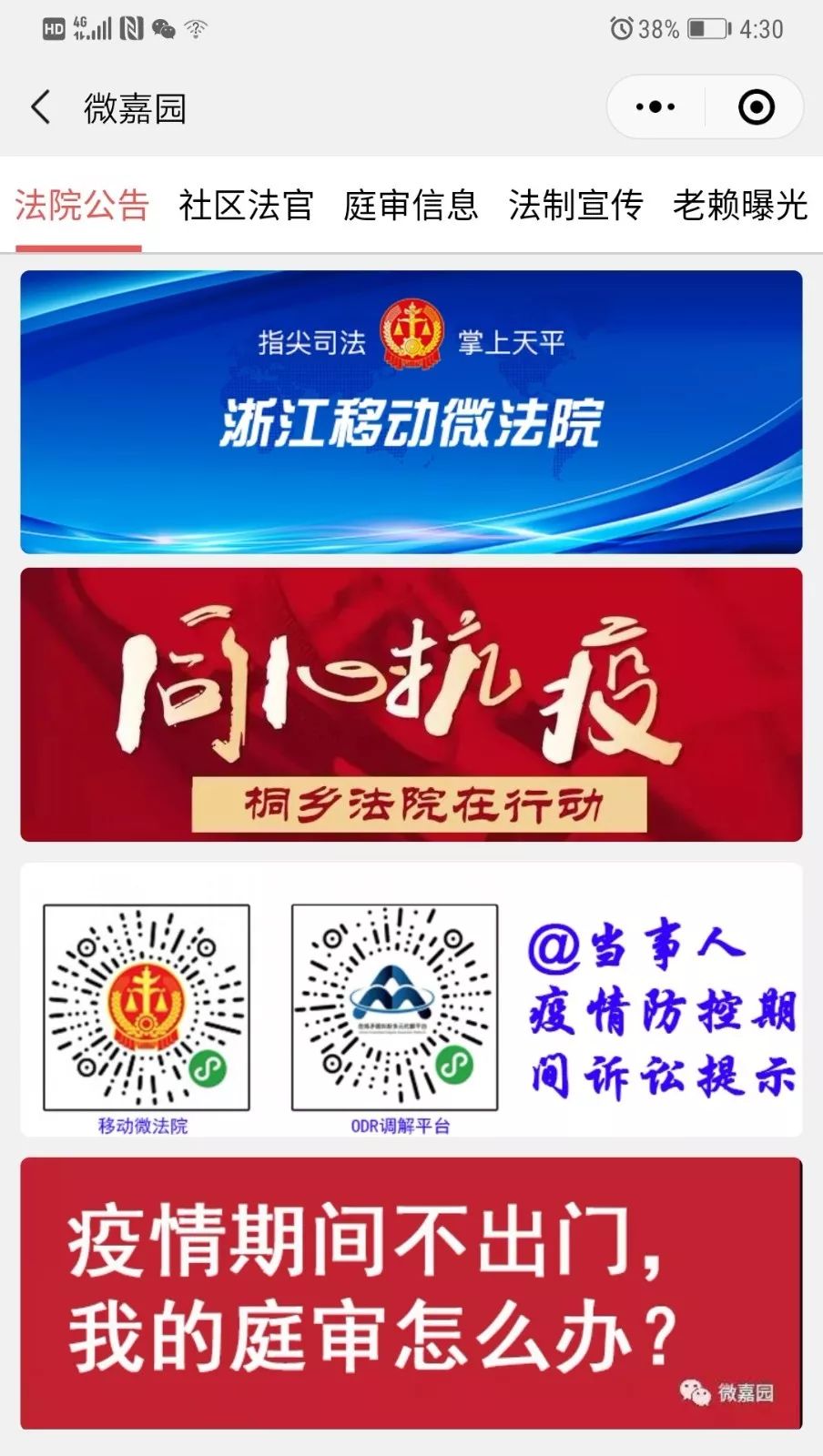The image size is (823, 1456).
Task: Switch to the 社区法官 tab
Action: (246, 206)
